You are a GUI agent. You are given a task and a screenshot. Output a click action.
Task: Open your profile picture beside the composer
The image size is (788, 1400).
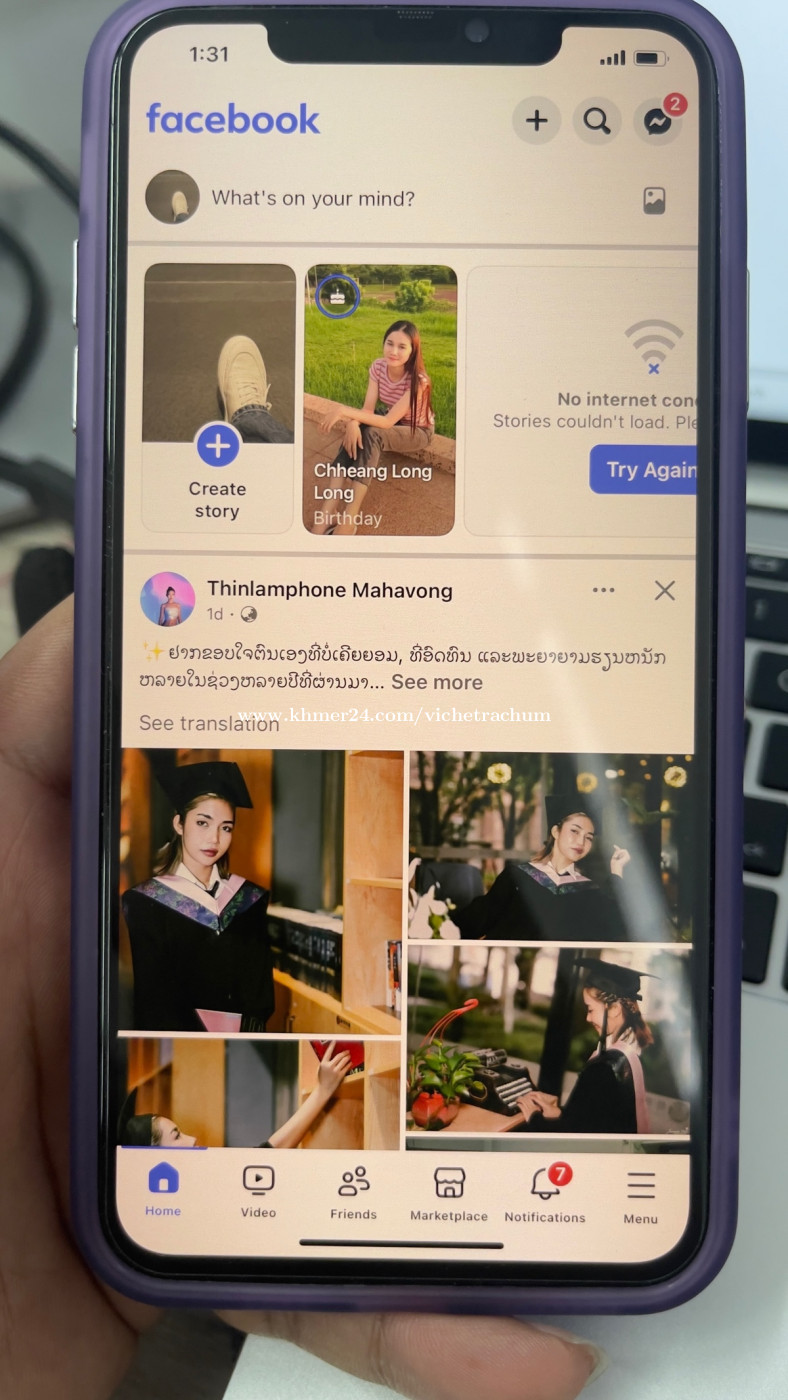coord(172,196)
